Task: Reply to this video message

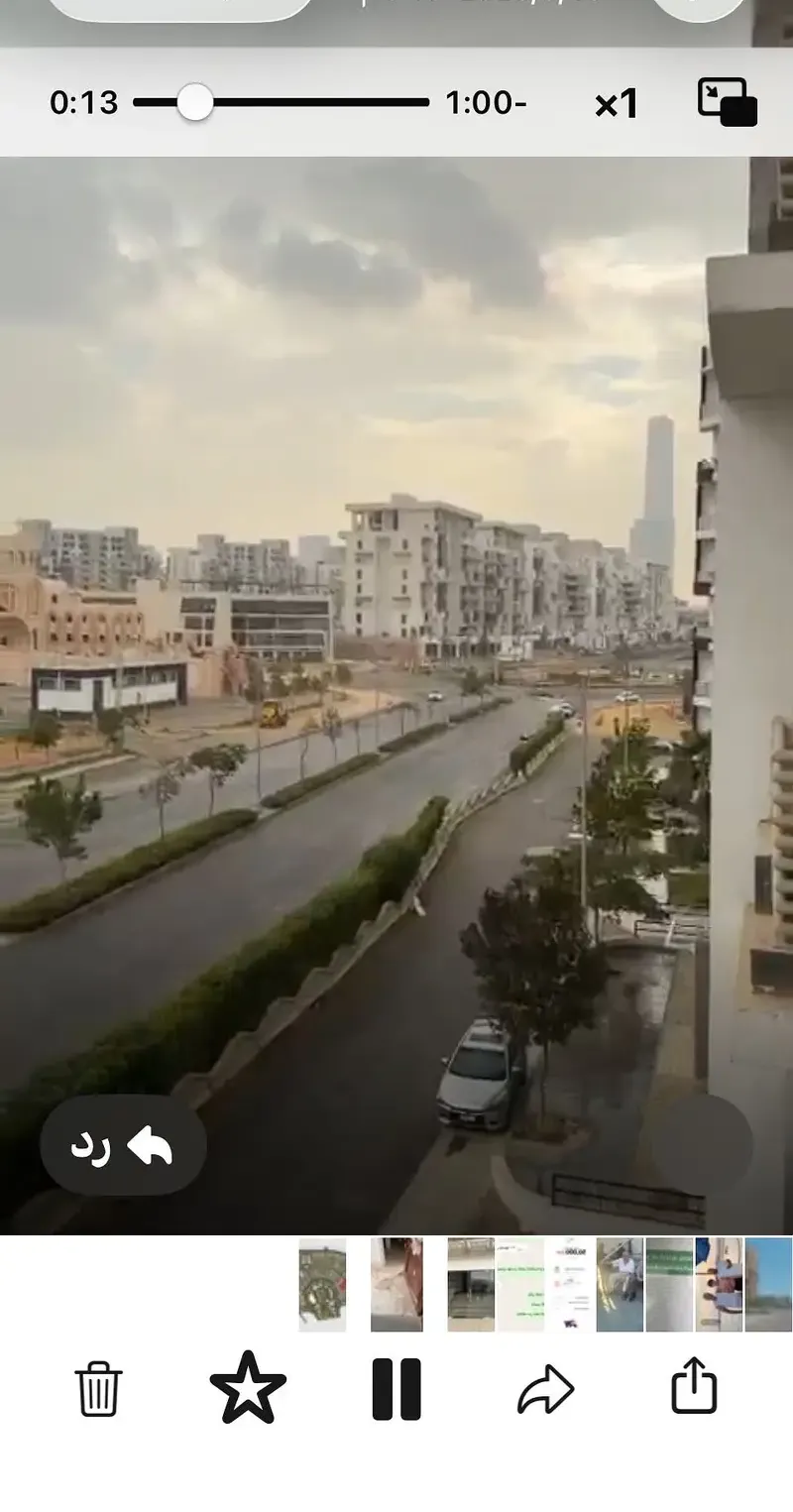Action: pos(123,1145)
